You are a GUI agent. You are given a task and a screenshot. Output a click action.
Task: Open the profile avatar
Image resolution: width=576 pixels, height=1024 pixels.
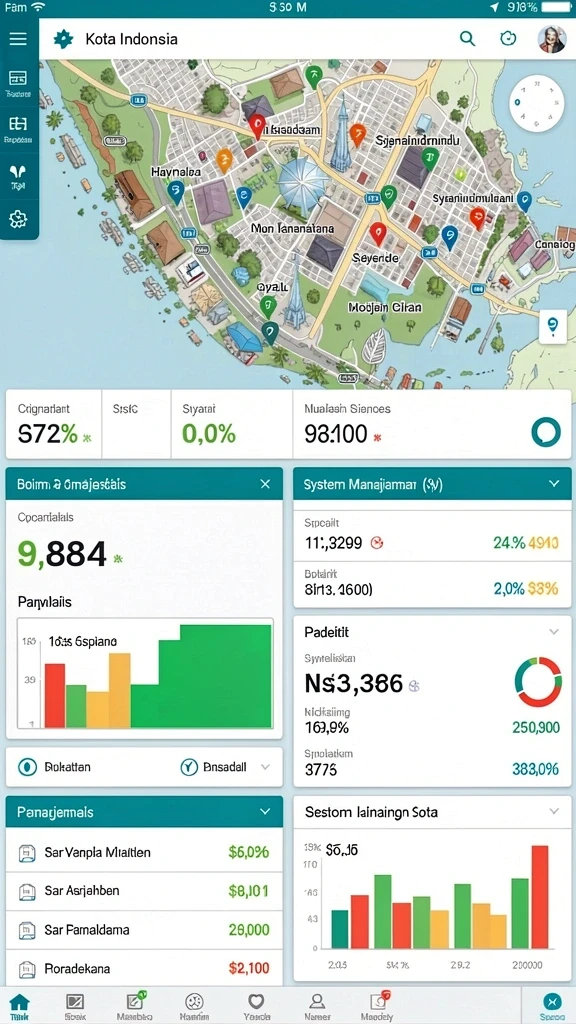[x=551, y=39]
